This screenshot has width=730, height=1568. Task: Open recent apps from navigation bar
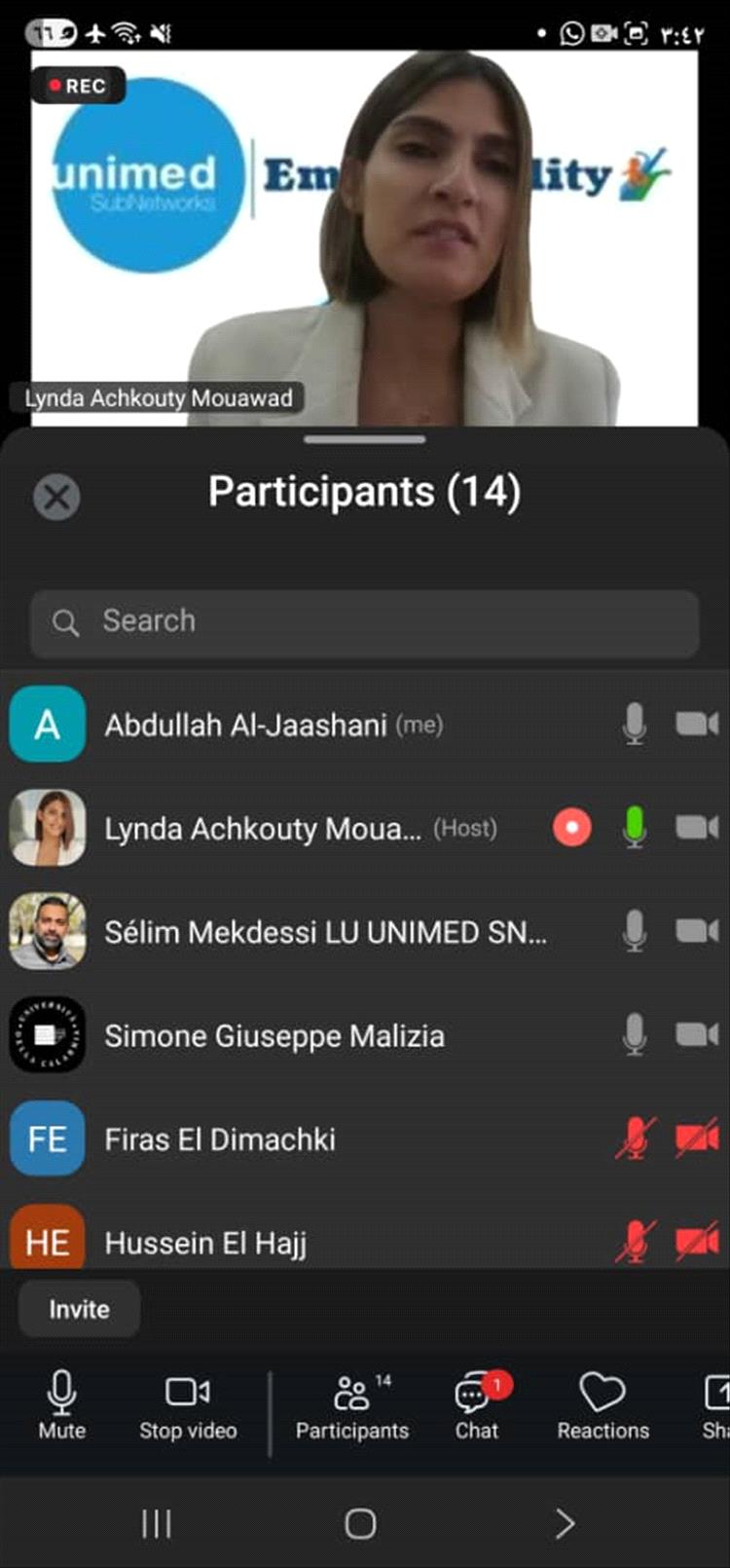pyautogui.click(x=157, y=1523)
